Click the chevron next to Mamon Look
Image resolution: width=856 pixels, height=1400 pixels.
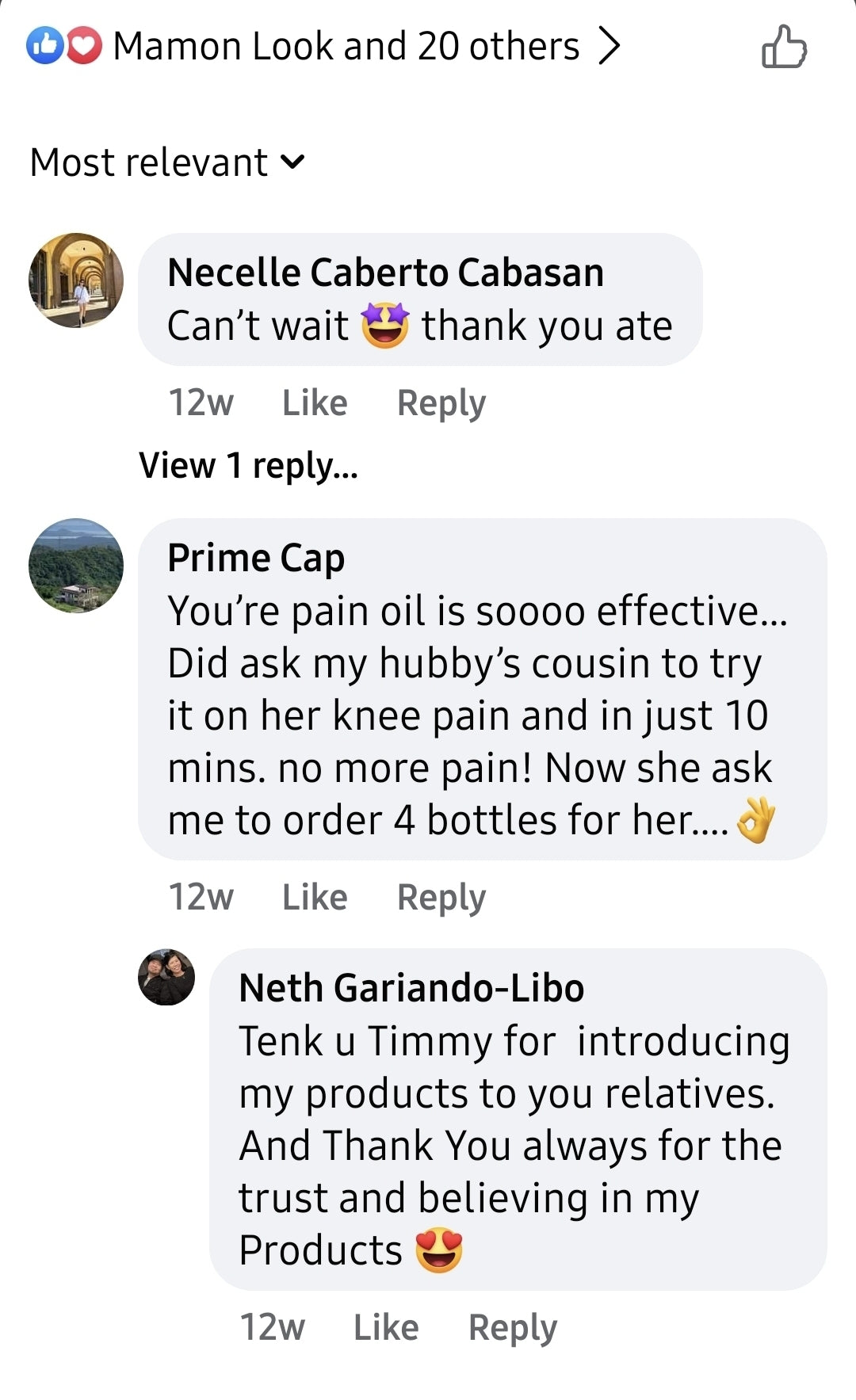[x=611, y=45]
